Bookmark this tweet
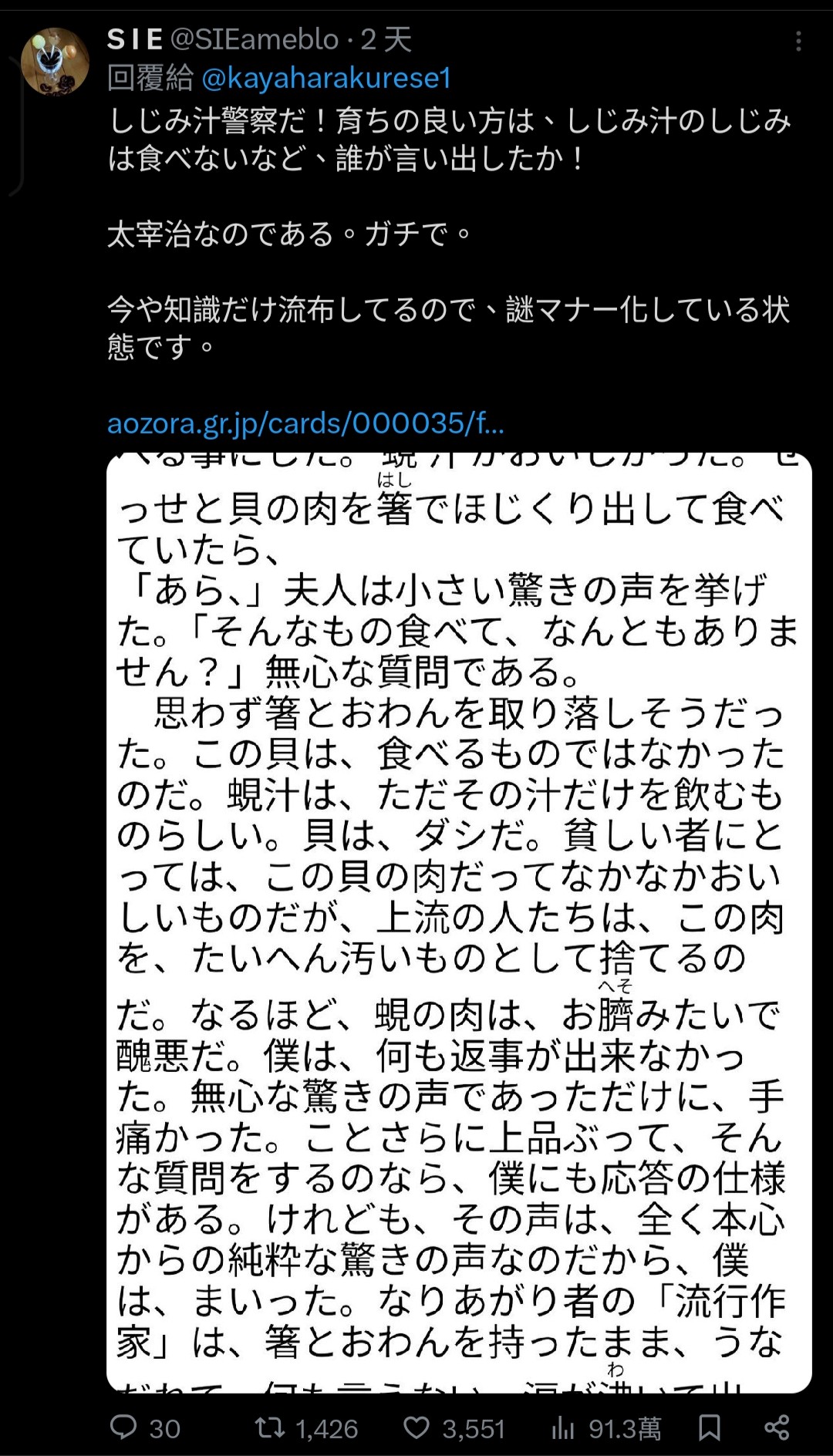Image resolution: width=833 pixels, height=1456 pixels. point(710,1427)
